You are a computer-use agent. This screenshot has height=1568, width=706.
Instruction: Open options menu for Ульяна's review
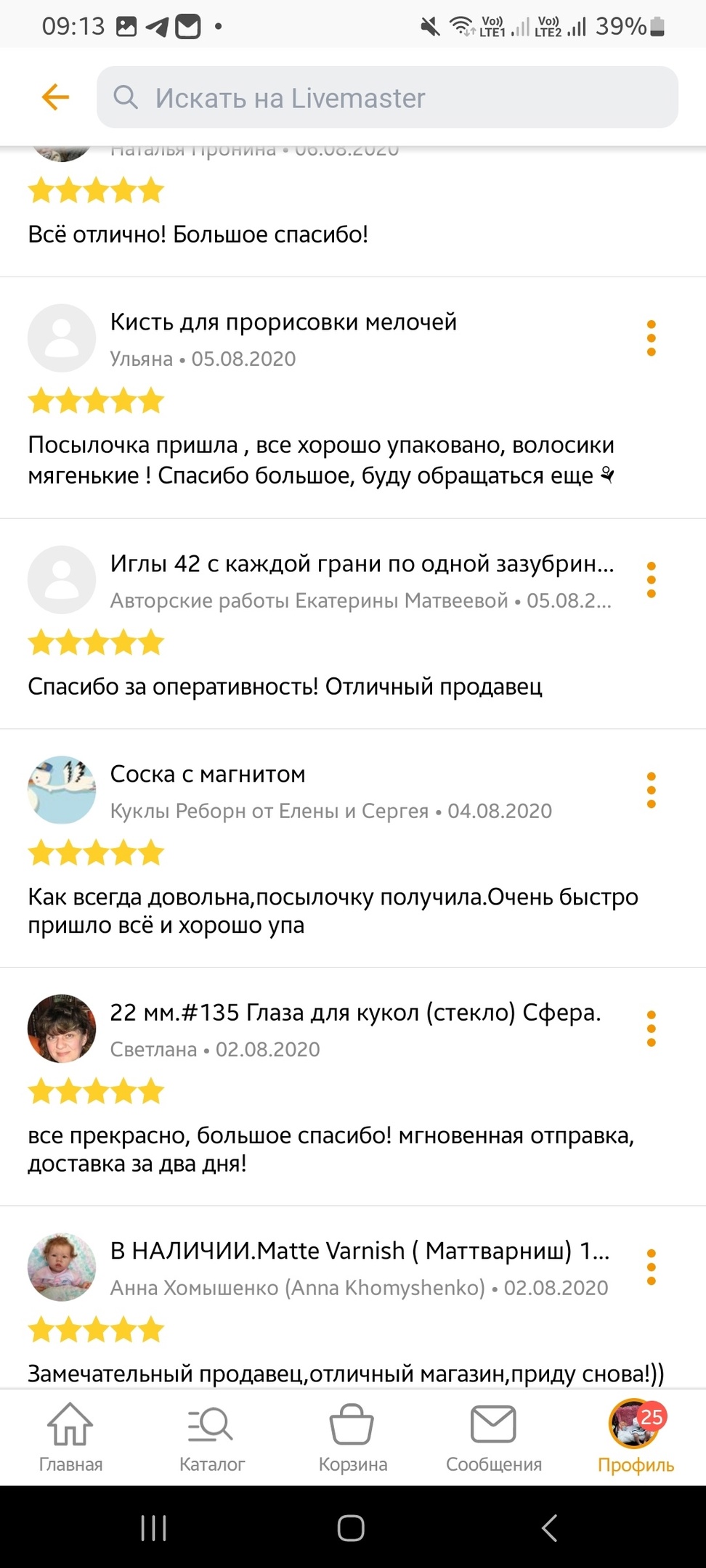pos(651,338)
